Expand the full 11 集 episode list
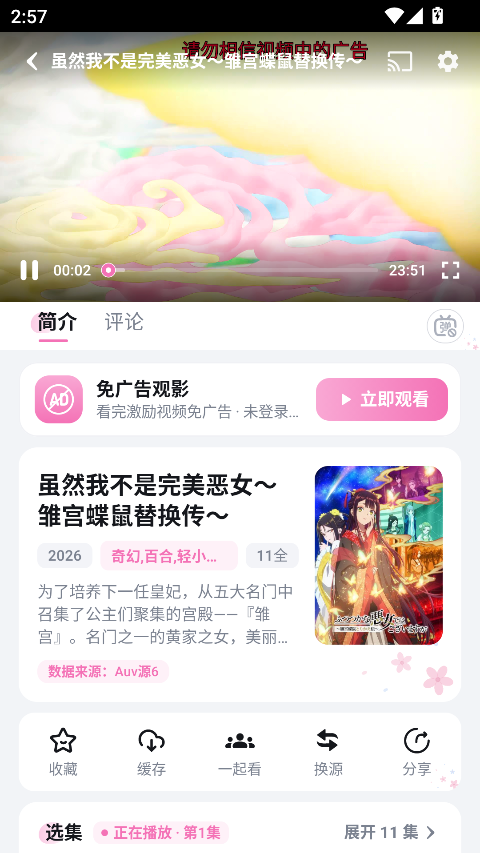This screenshot has width=480, height=853. pos(390,832)
